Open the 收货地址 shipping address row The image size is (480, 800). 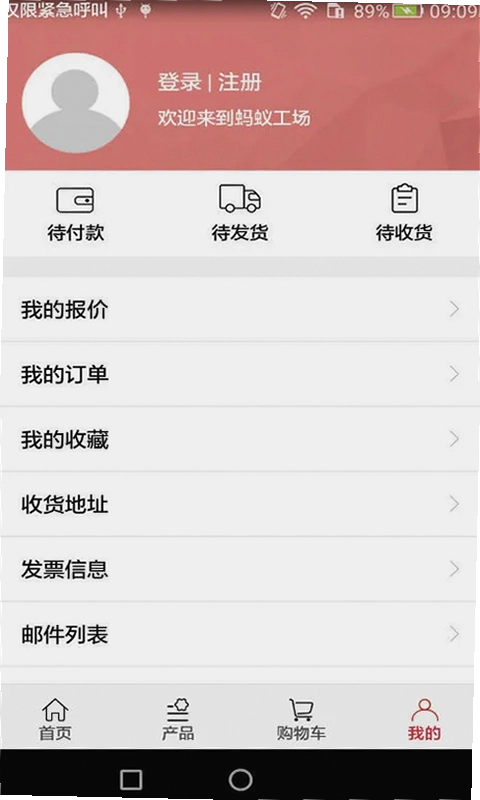240,504
